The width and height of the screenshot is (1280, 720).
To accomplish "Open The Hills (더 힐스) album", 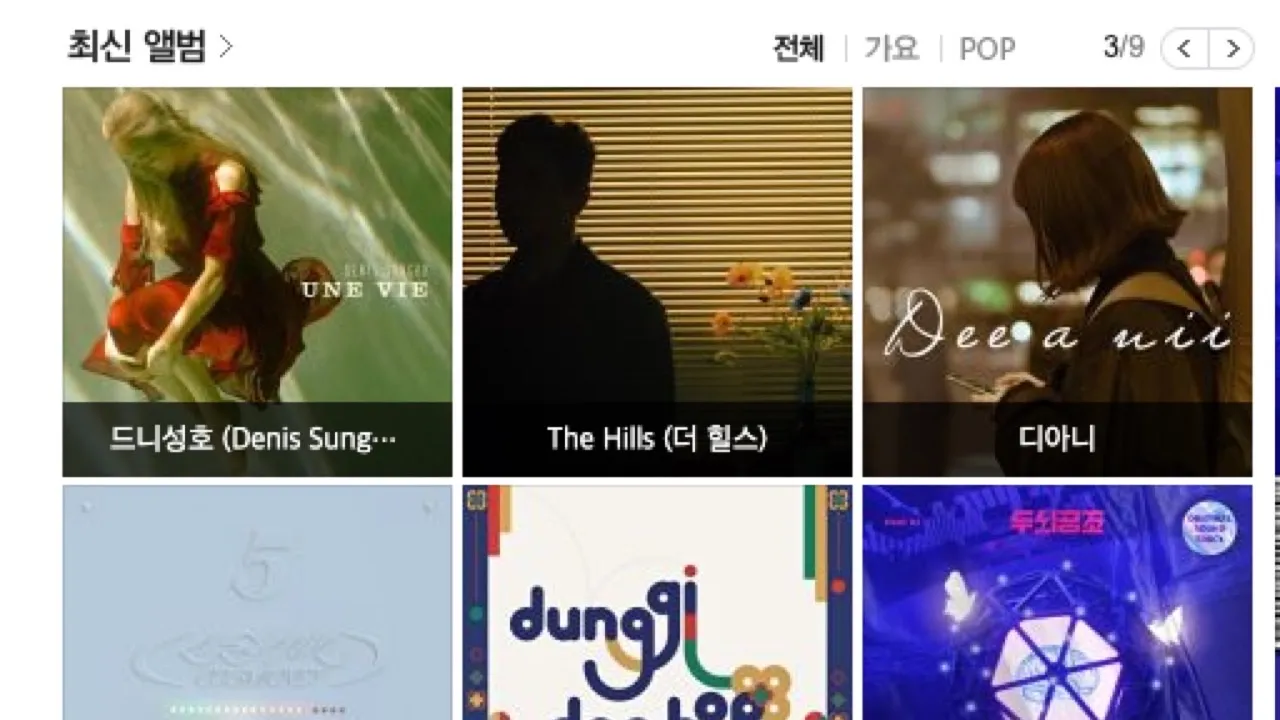I will pyautogui.click(x=657, y=281).
